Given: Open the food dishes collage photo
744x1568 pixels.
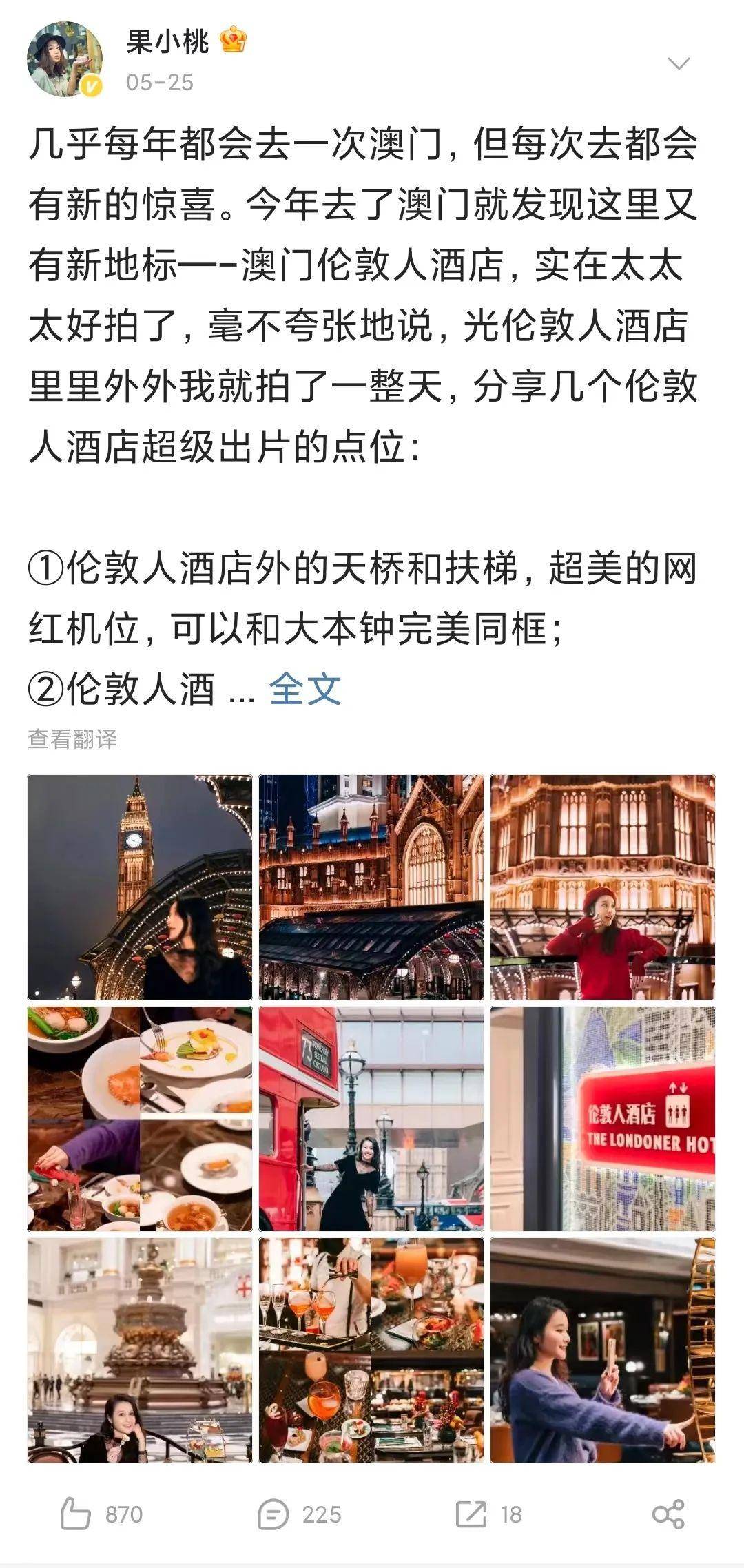Looking at the screenshot, I should 140,1119.
